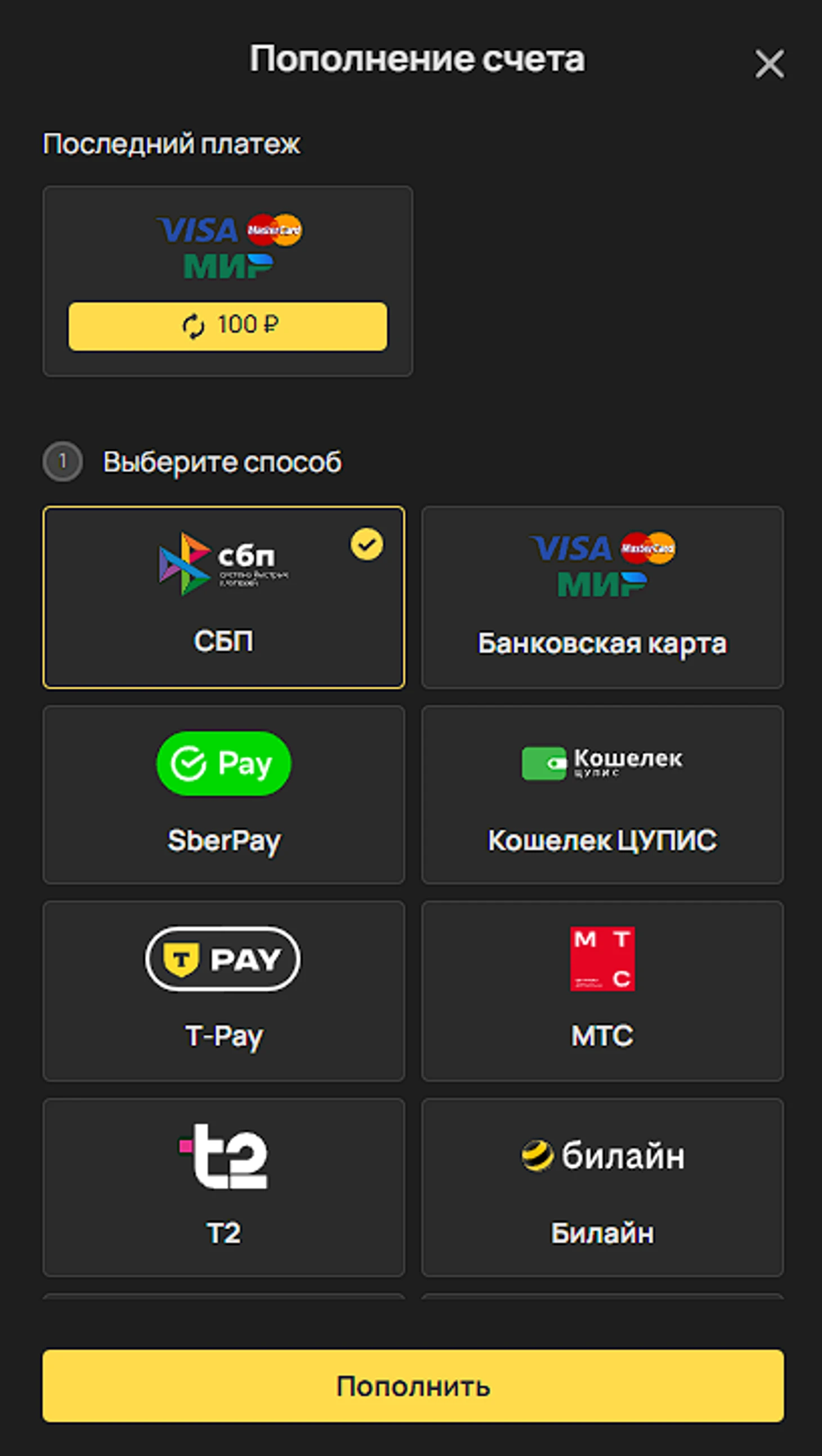
Task: Choose Билайн payment method
Action: [x=602, y=1187]
